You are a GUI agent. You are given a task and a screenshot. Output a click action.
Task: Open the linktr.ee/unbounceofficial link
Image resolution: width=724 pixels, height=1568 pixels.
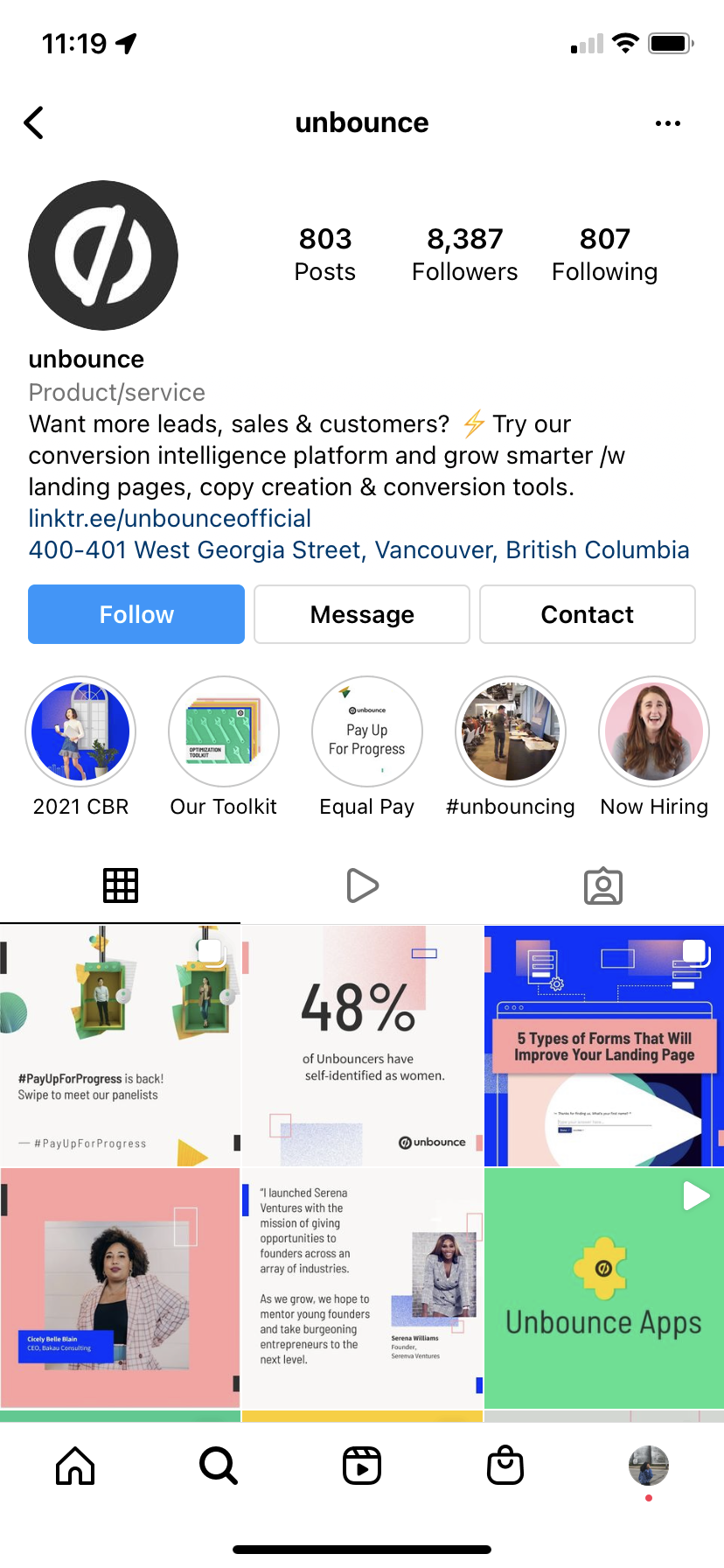tap(170, 518)
